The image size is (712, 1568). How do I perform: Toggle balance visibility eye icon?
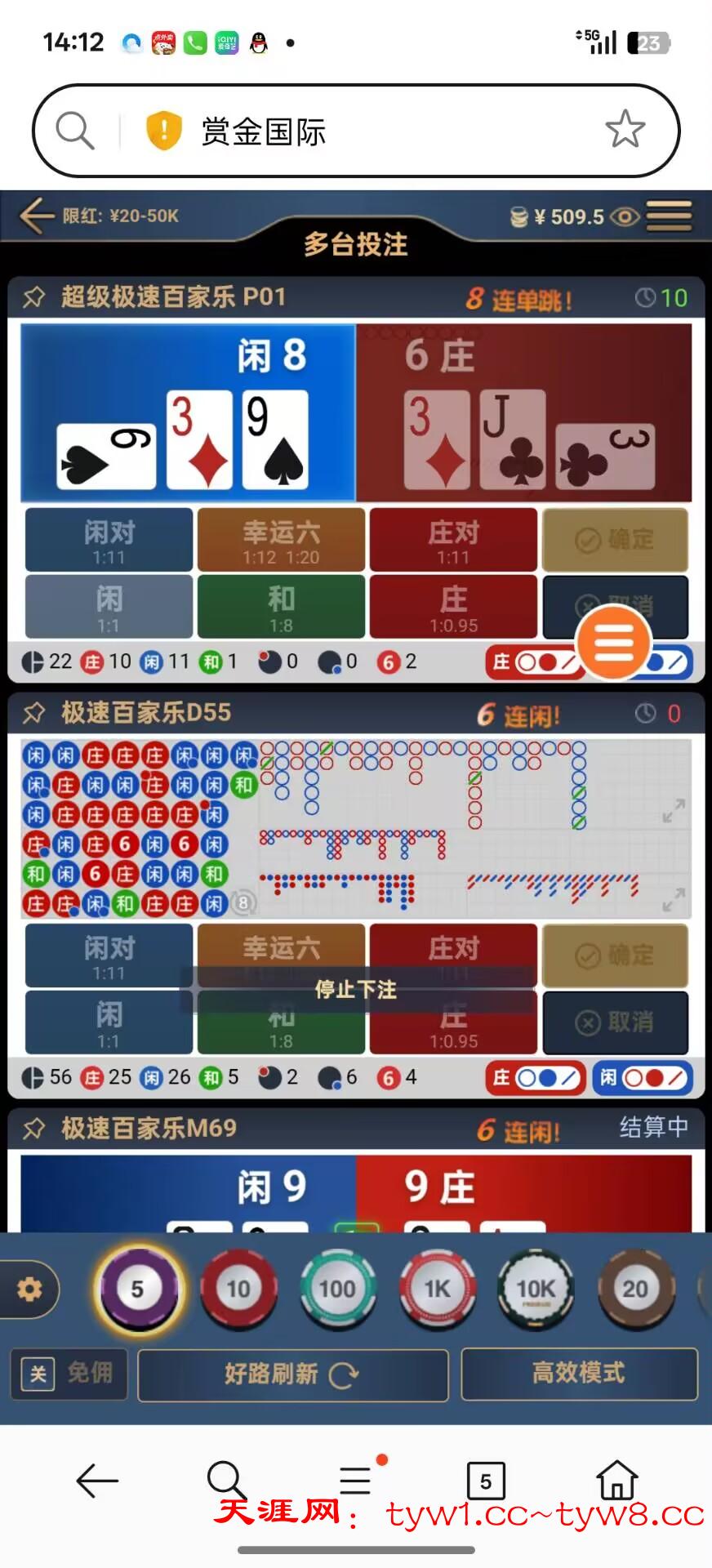(x=625, y=217)
